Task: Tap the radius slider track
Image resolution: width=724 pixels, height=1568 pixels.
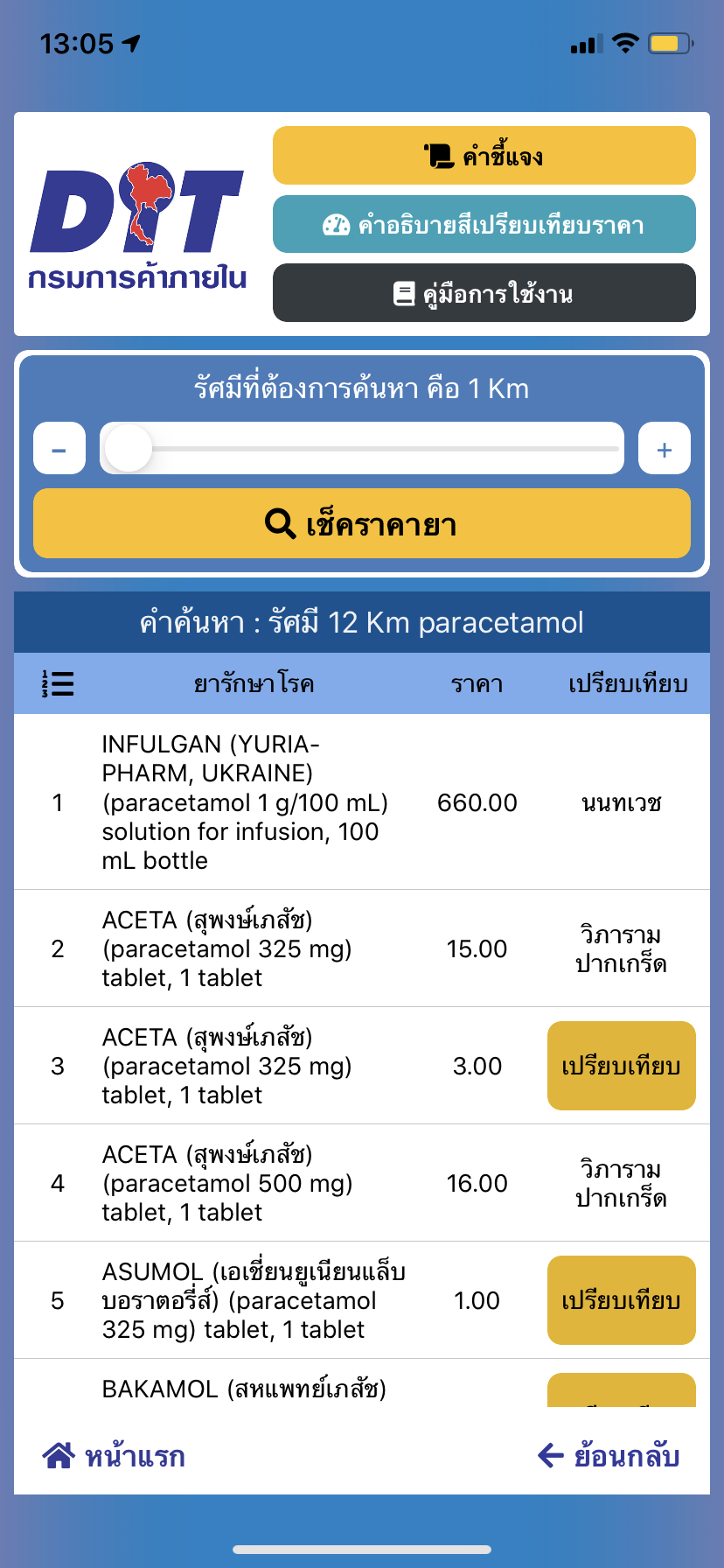Action: [362, 449]
